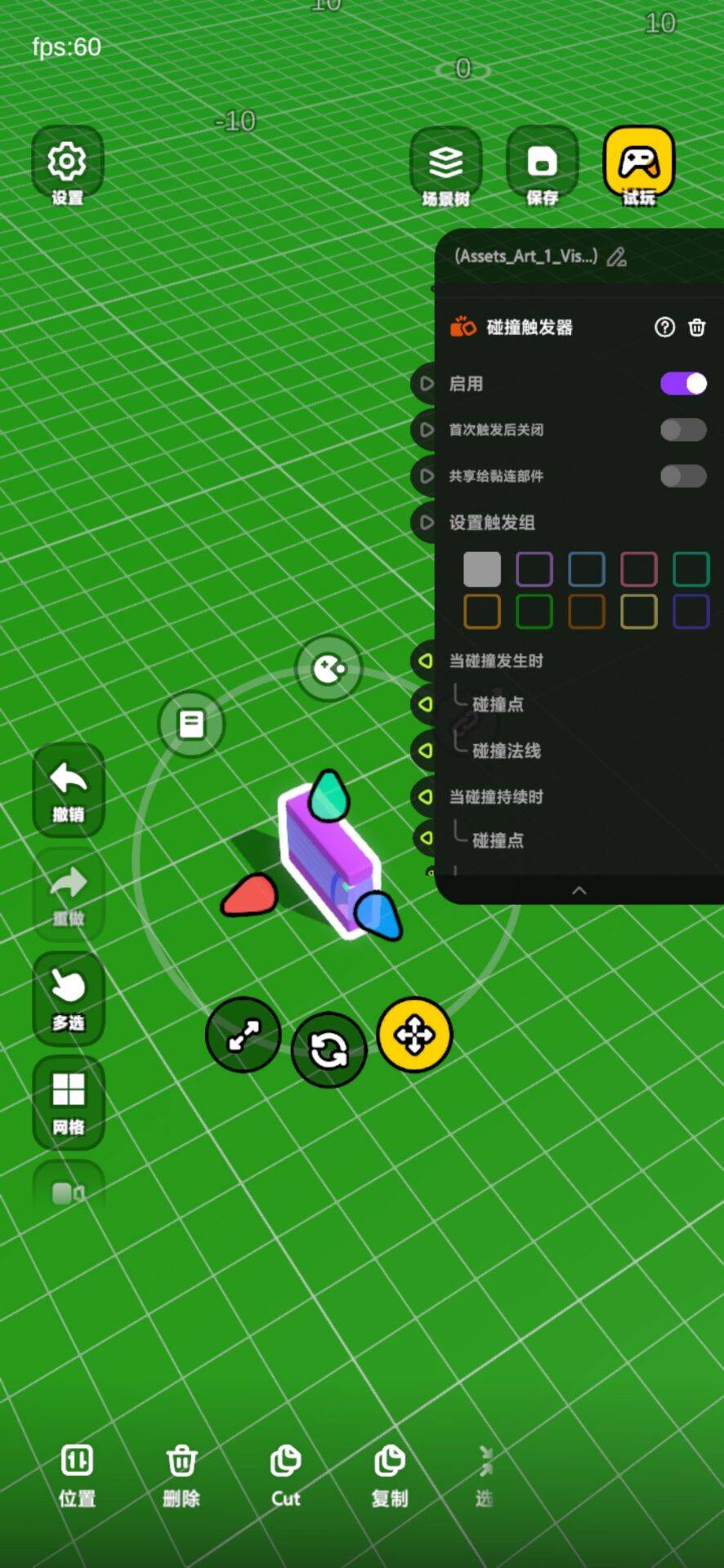This screenshot has width=724, height=1568.
Task: Edit the Assets_Art object name
Action: coord(617,257)
